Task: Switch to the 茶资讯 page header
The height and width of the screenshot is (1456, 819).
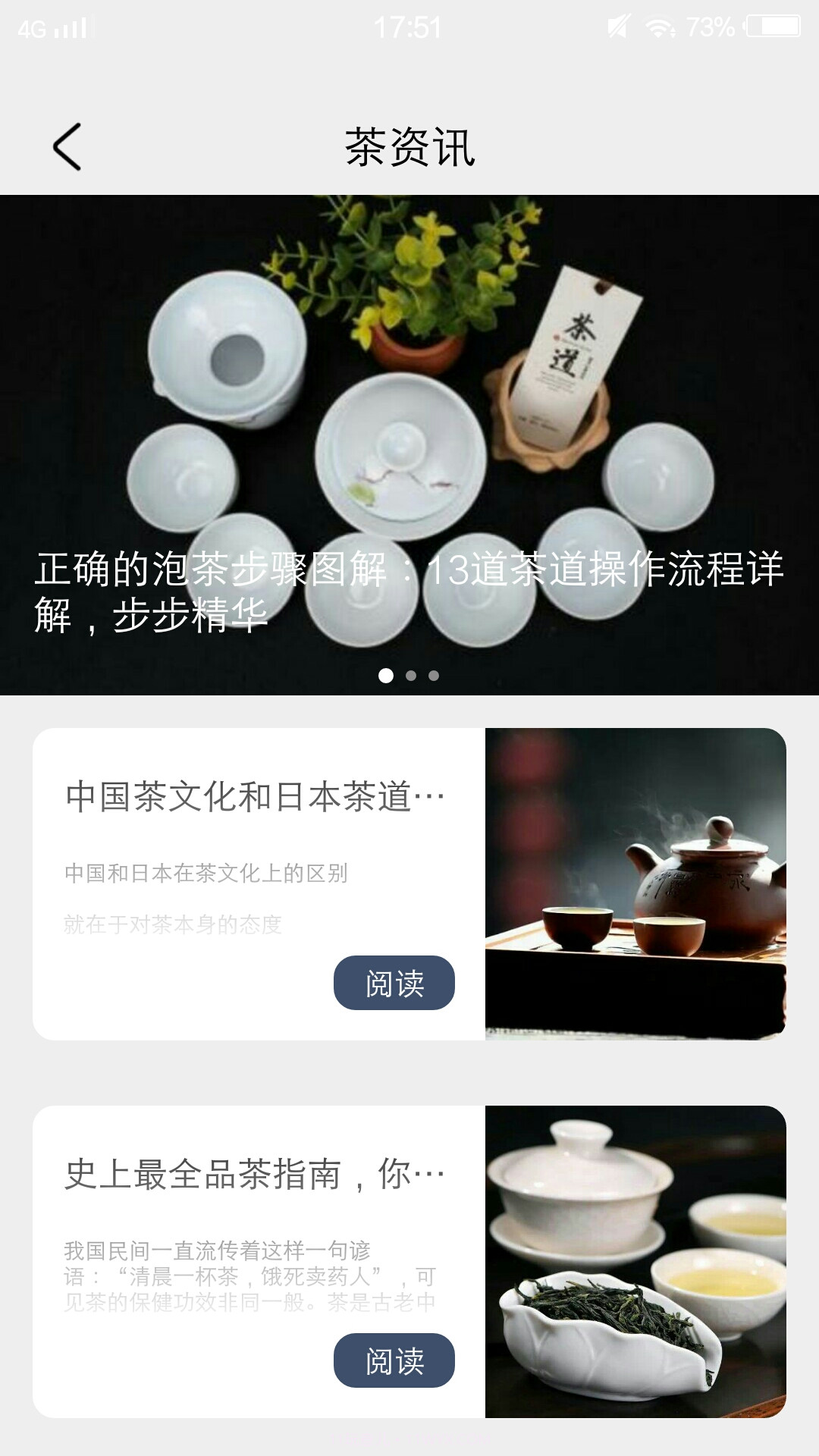Action: point(409,148)
